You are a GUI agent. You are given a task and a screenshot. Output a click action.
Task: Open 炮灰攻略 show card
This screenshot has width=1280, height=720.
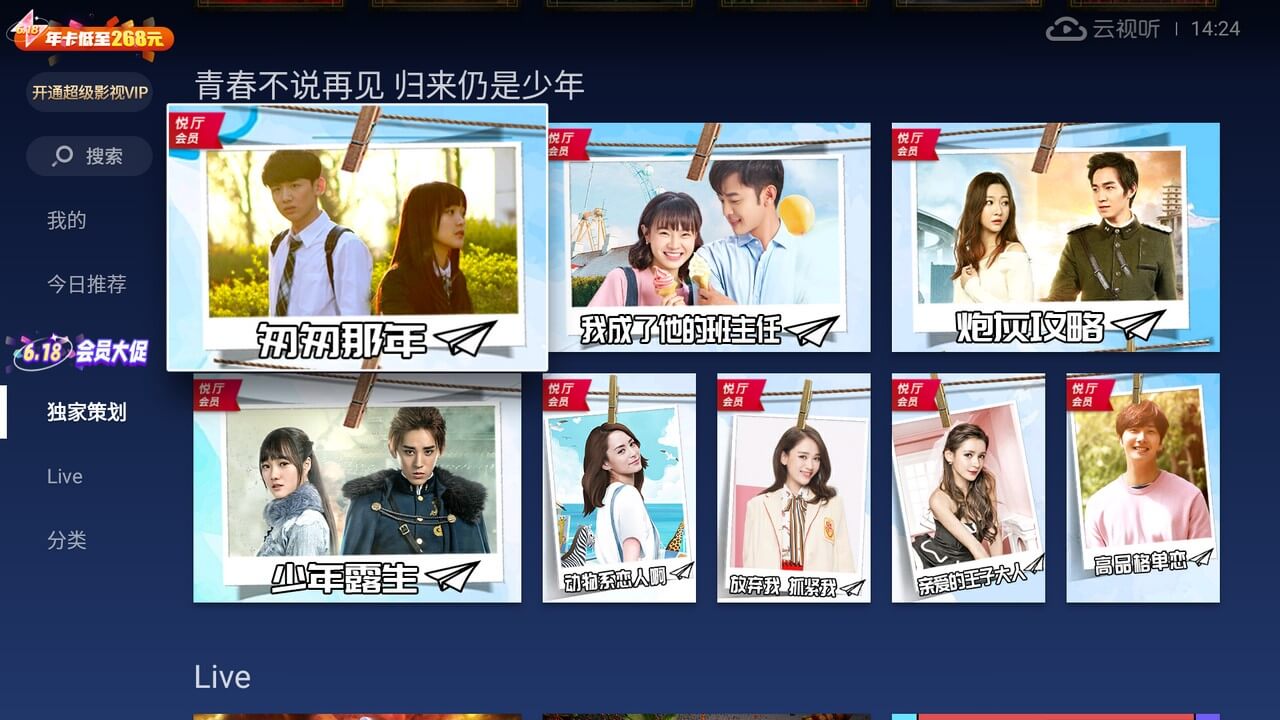click(x=1055, y=238)
